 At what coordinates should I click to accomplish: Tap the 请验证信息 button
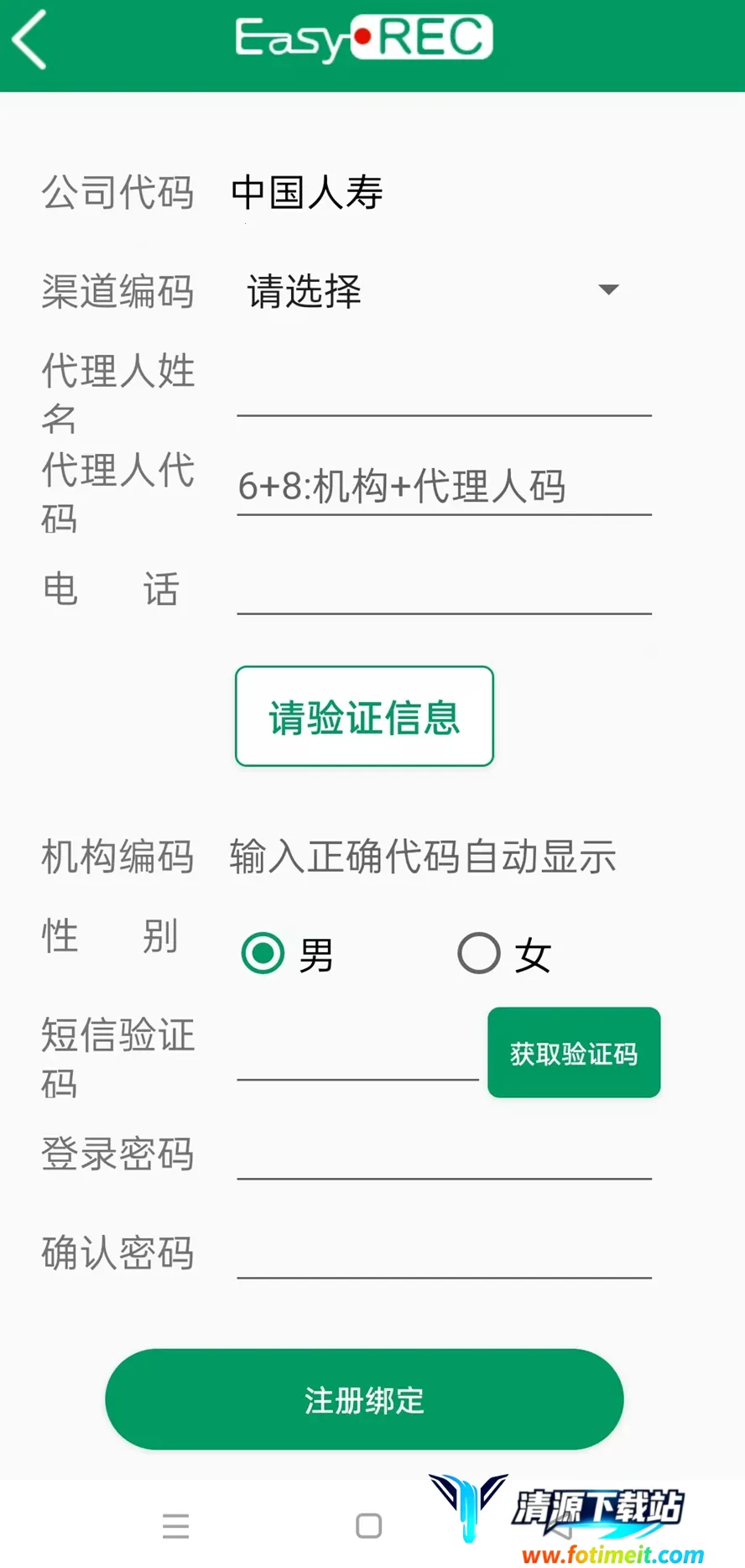(x=364, y=716)
